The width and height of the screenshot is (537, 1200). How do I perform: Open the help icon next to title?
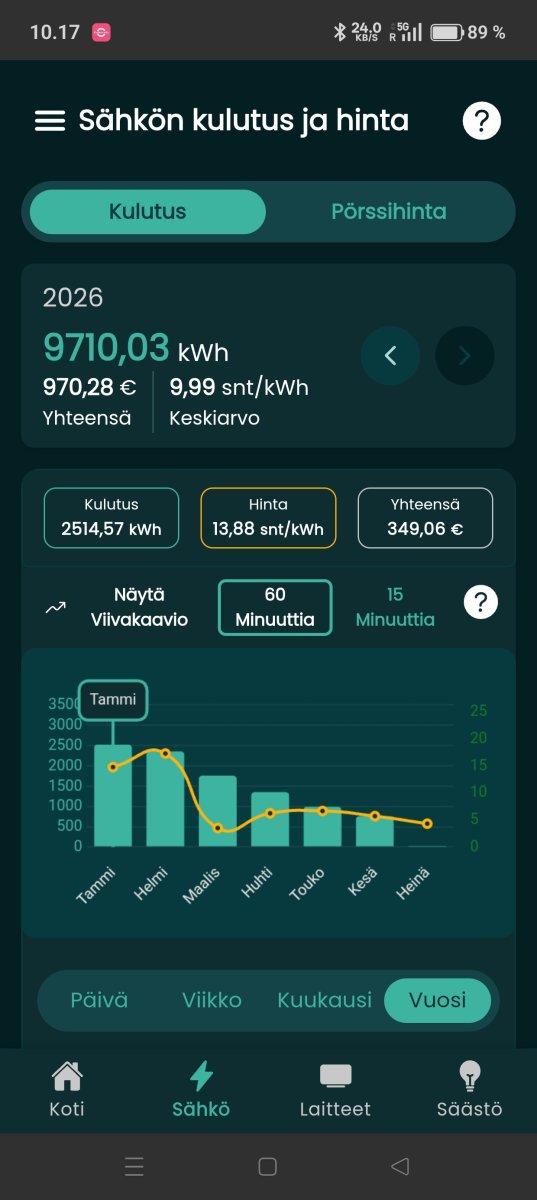click(481, 121)
